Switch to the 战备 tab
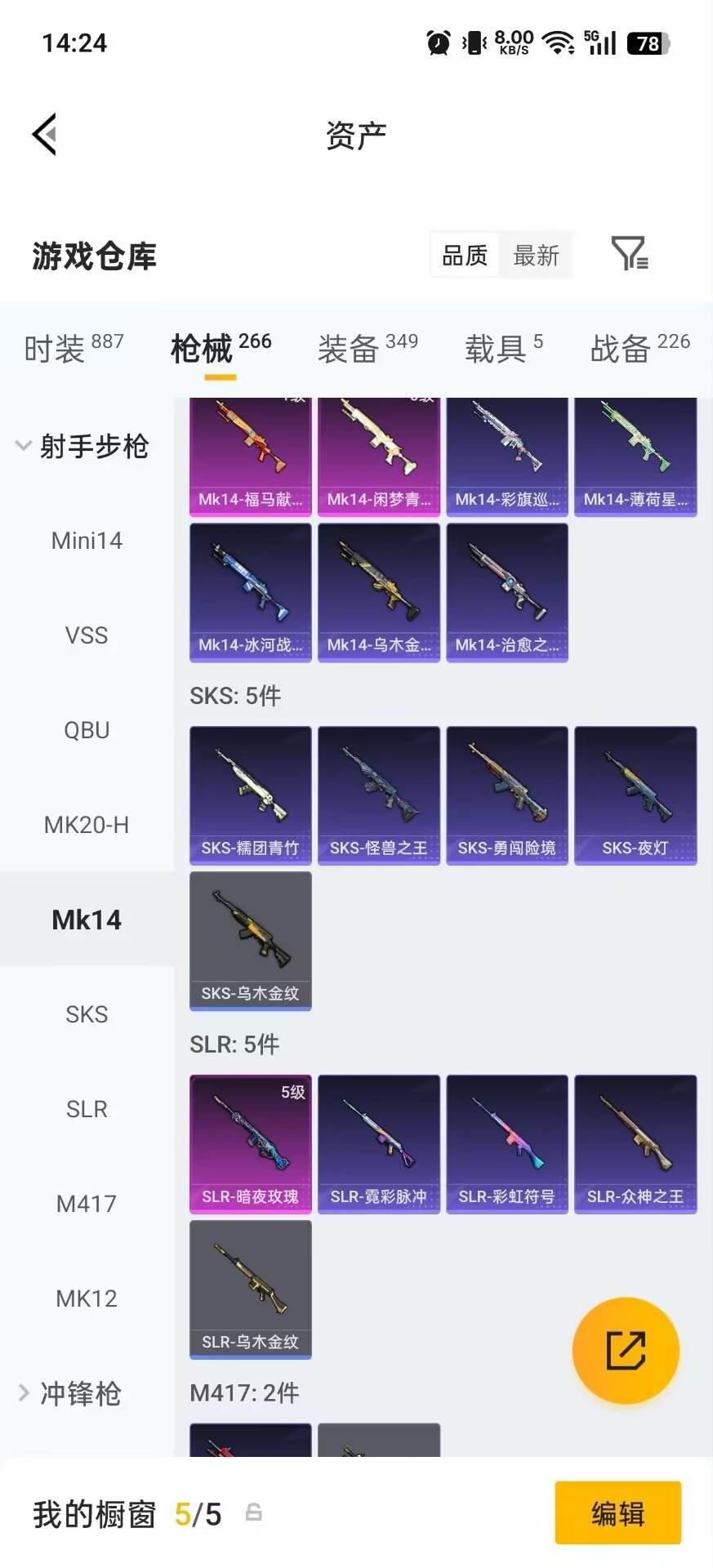The height and width of the screenshot is (1568, 713). click(640, 349)
